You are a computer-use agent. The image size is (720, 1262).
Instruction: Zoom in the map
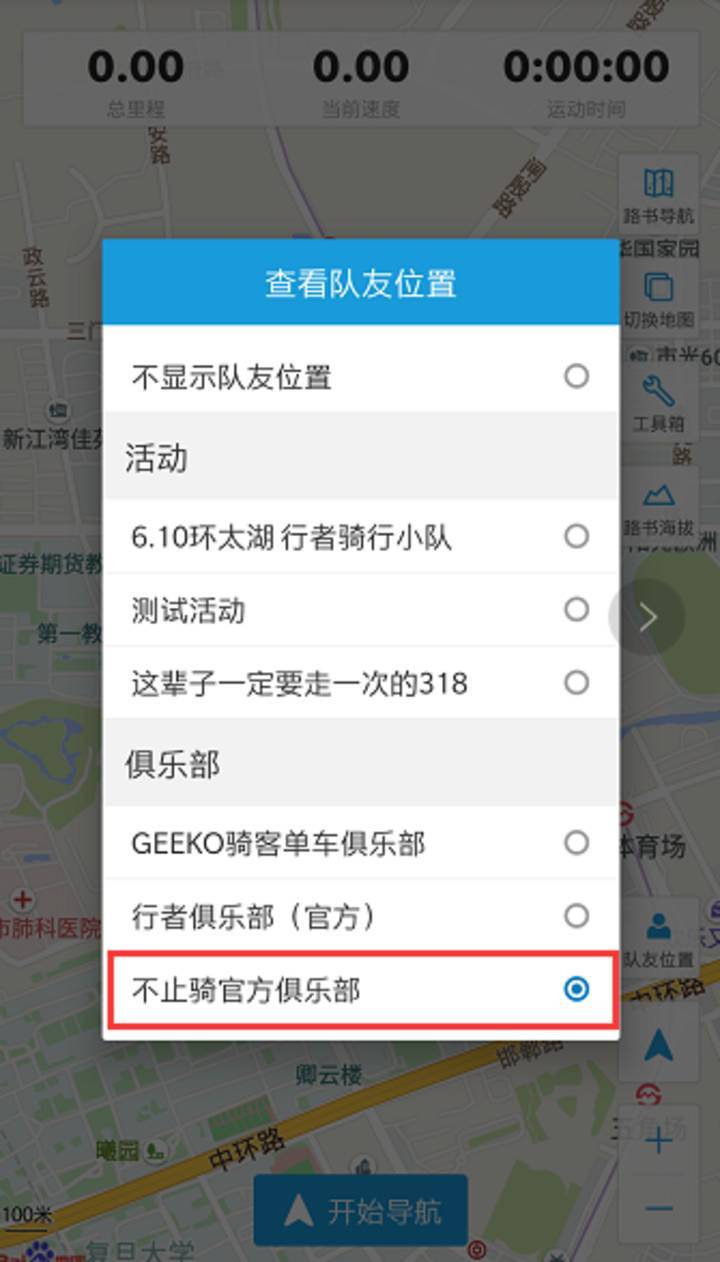[x=658, y=1140]
